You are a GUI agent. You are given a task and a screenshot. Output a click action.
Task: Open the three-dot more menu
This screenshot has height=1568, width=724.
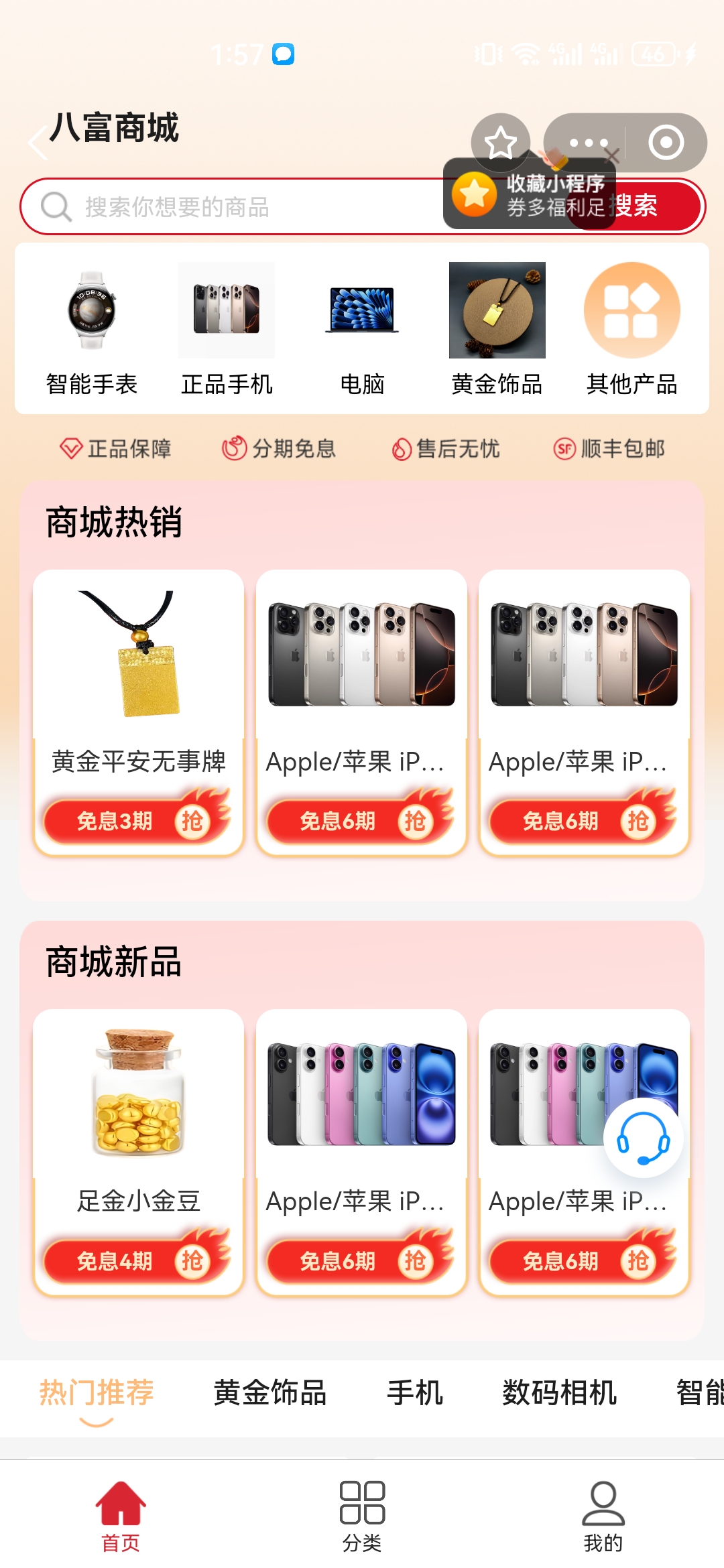(x=588, y=142)
